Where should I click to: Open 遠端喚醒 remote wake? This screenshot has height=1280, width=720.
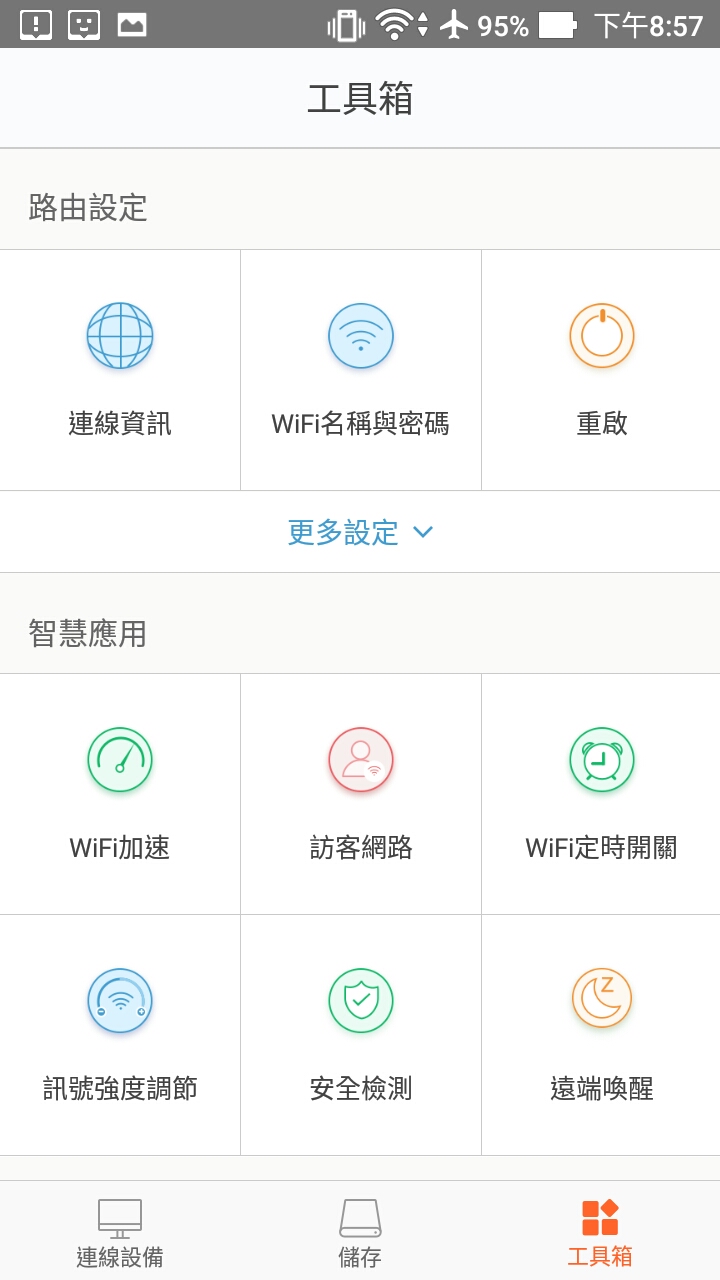[601, 1035]
